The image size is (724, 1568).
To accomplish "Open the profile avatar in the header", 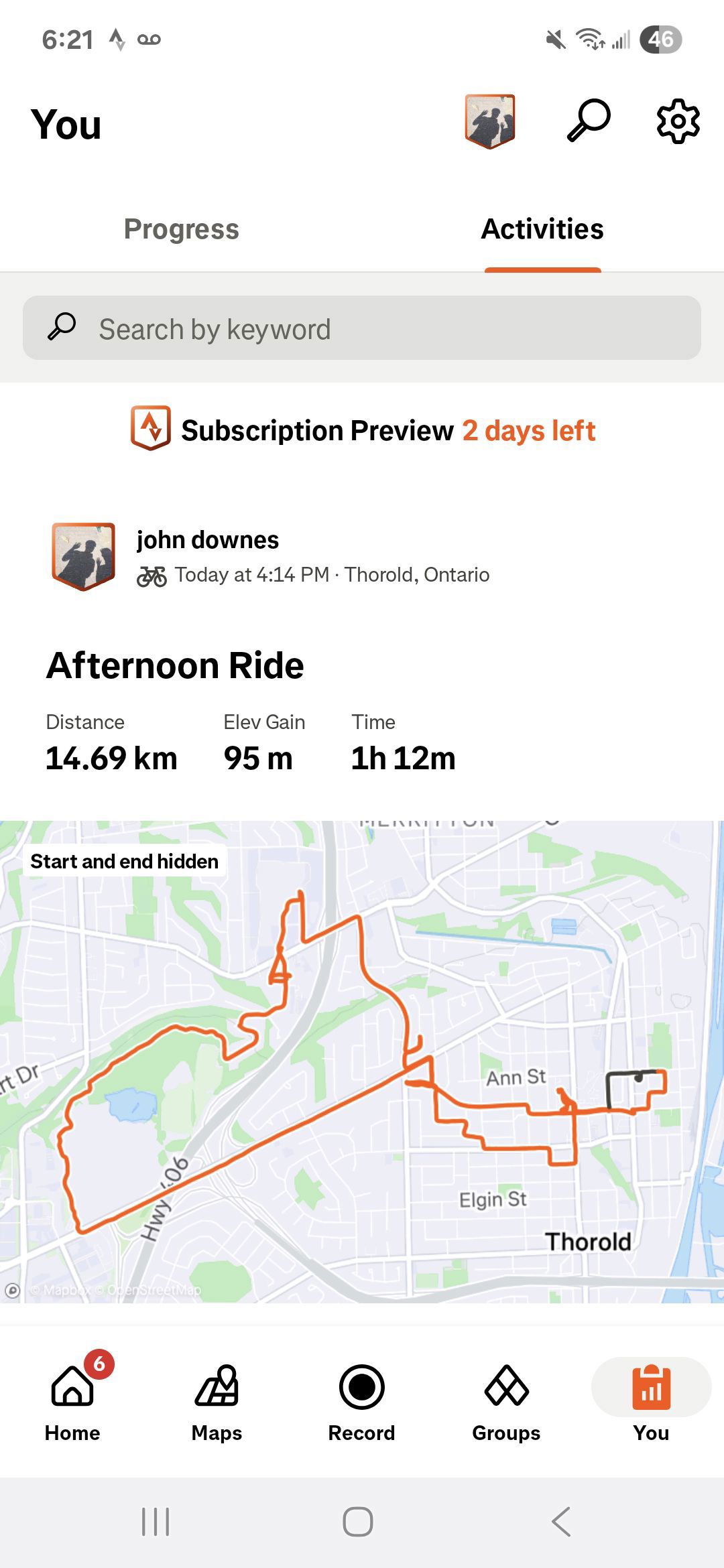I will [x=490, y=121].
